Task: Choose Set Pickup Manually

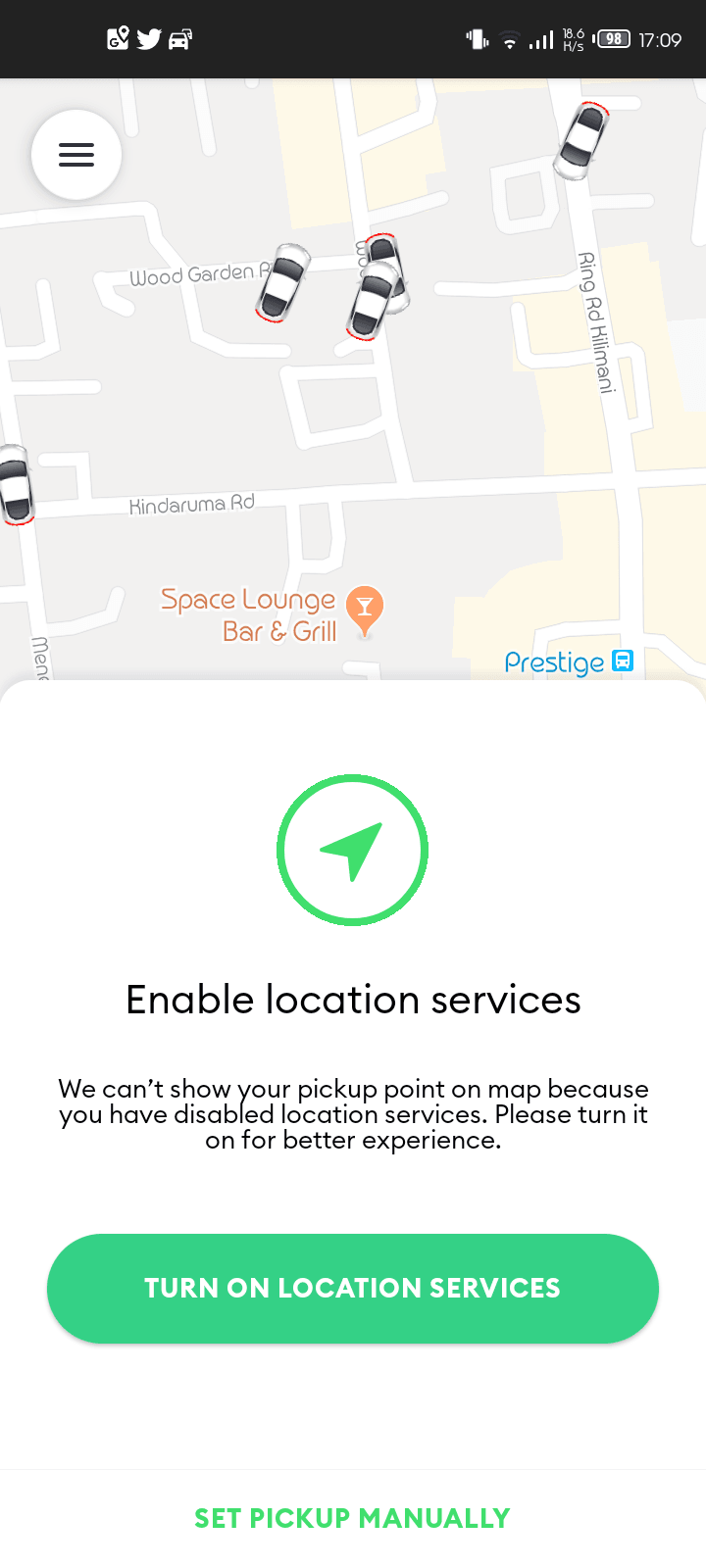Action: [x=353, y=1518]
